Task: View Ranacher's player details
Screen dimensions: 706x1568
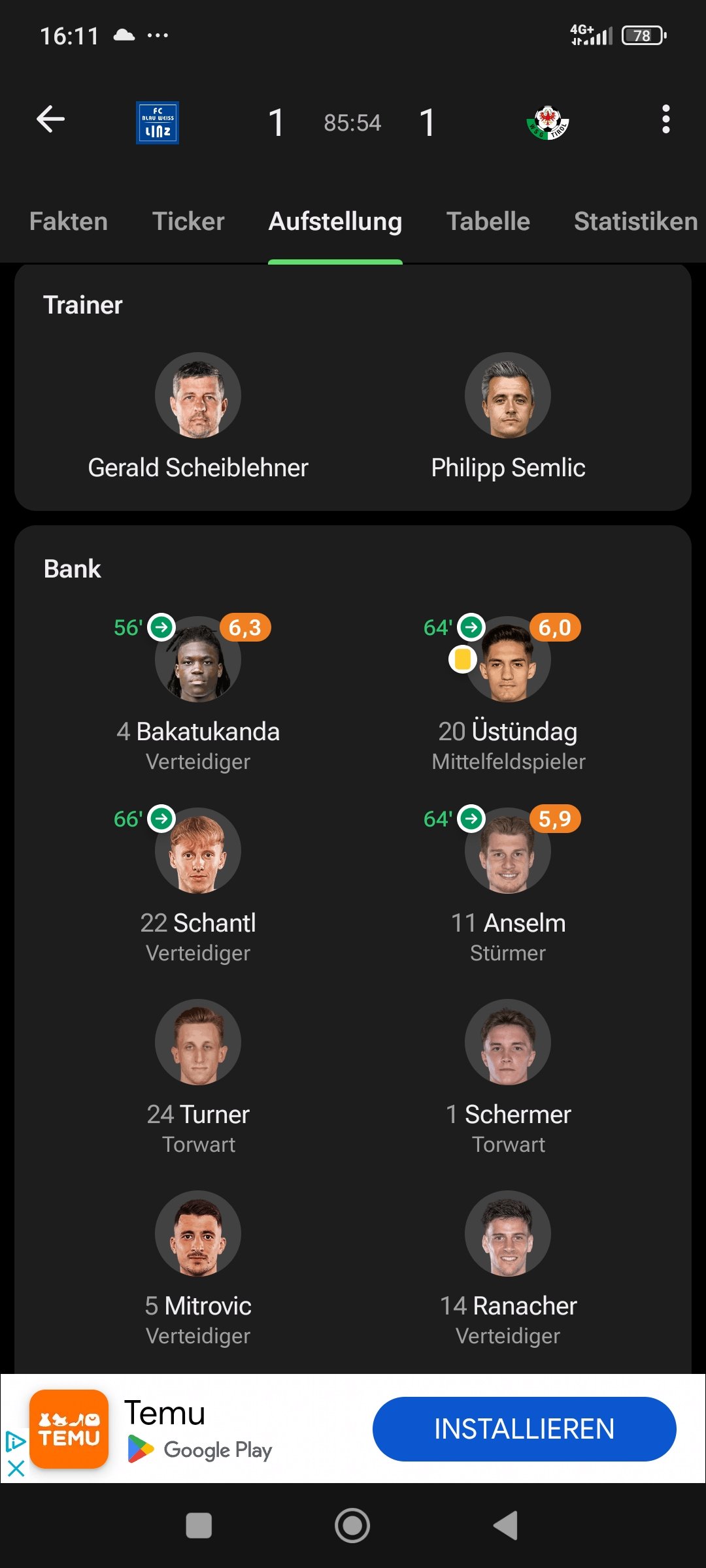Action: point(508,1268)
